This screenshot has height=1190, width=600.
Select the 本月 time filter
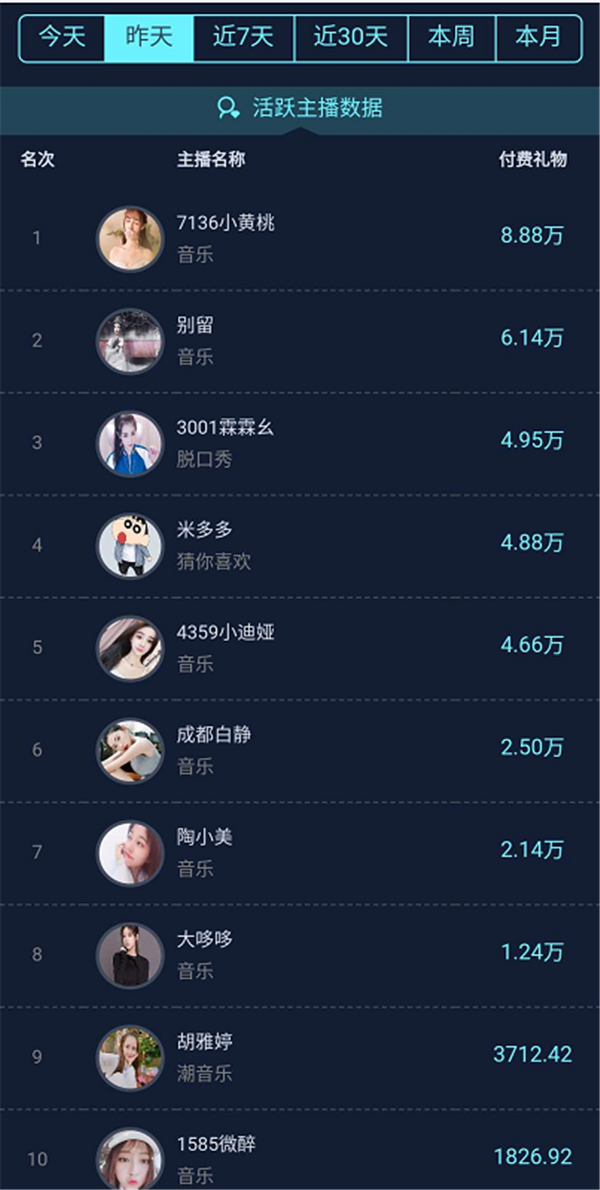pyautogui.click(x=538, y=38)
